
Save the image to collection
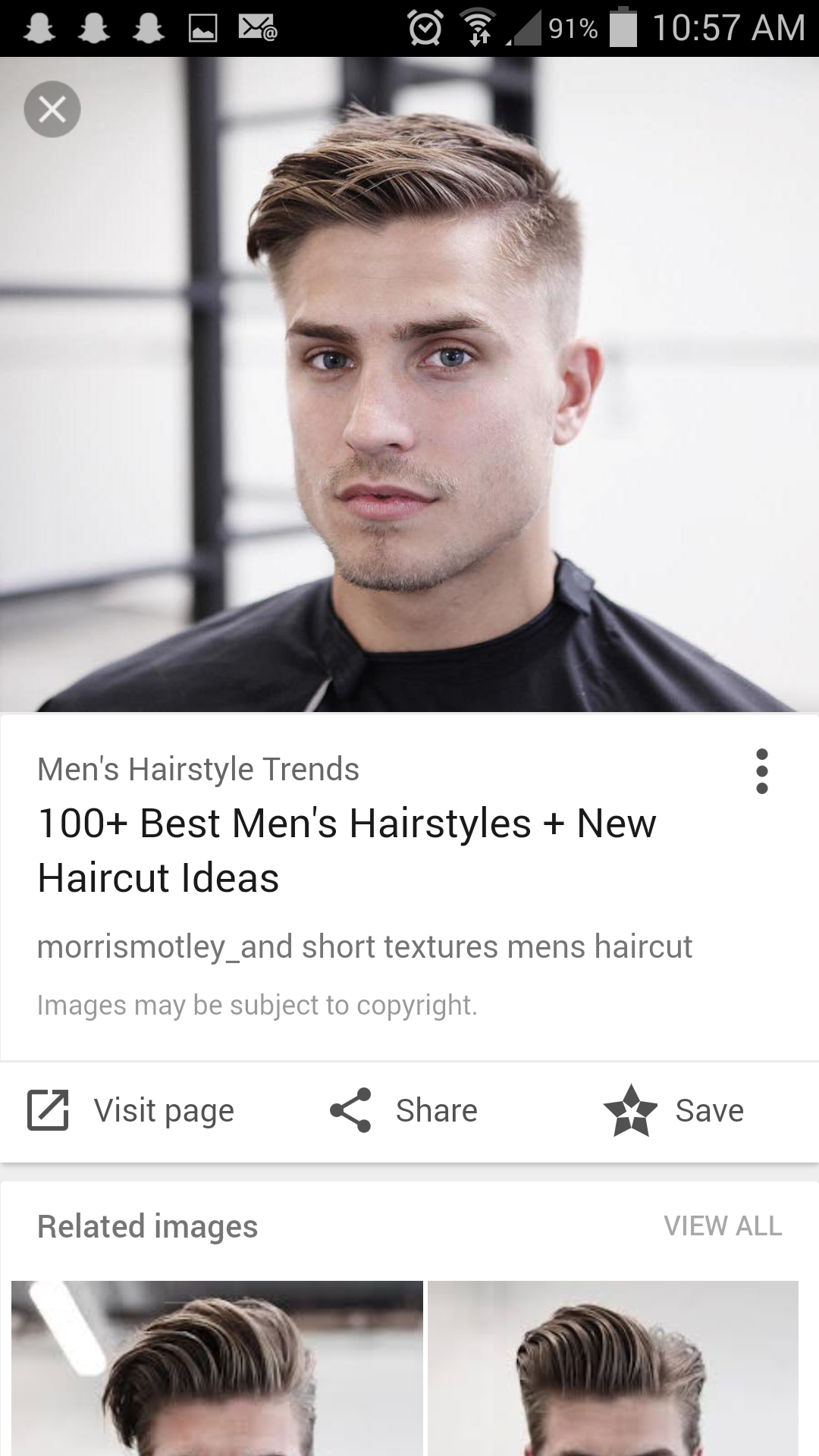click(x=673, y=1110)
